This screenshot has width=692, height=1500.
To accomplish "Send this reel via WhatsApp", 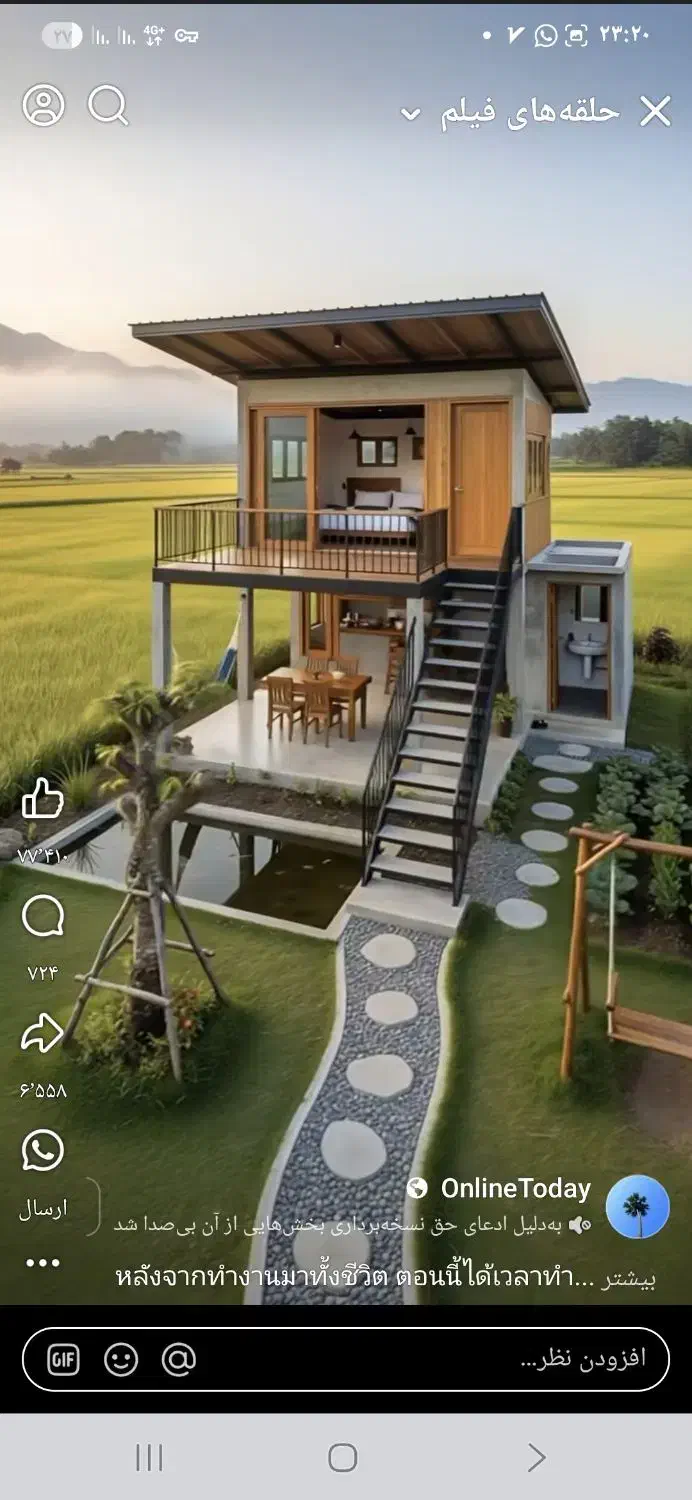I will point(42,1151).
